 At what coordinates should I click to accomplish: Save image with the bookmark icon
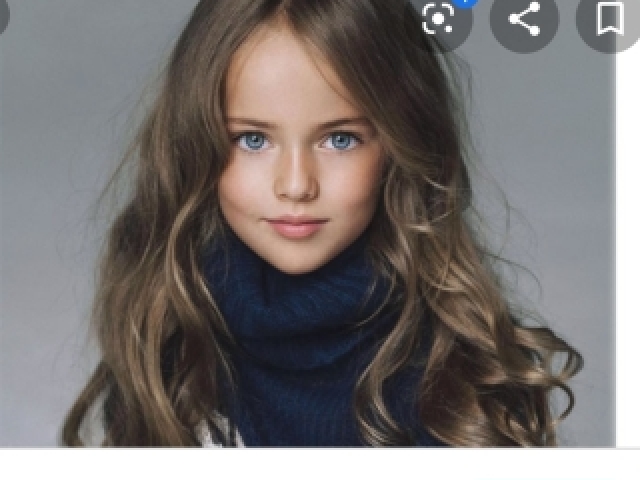point(609,18)
